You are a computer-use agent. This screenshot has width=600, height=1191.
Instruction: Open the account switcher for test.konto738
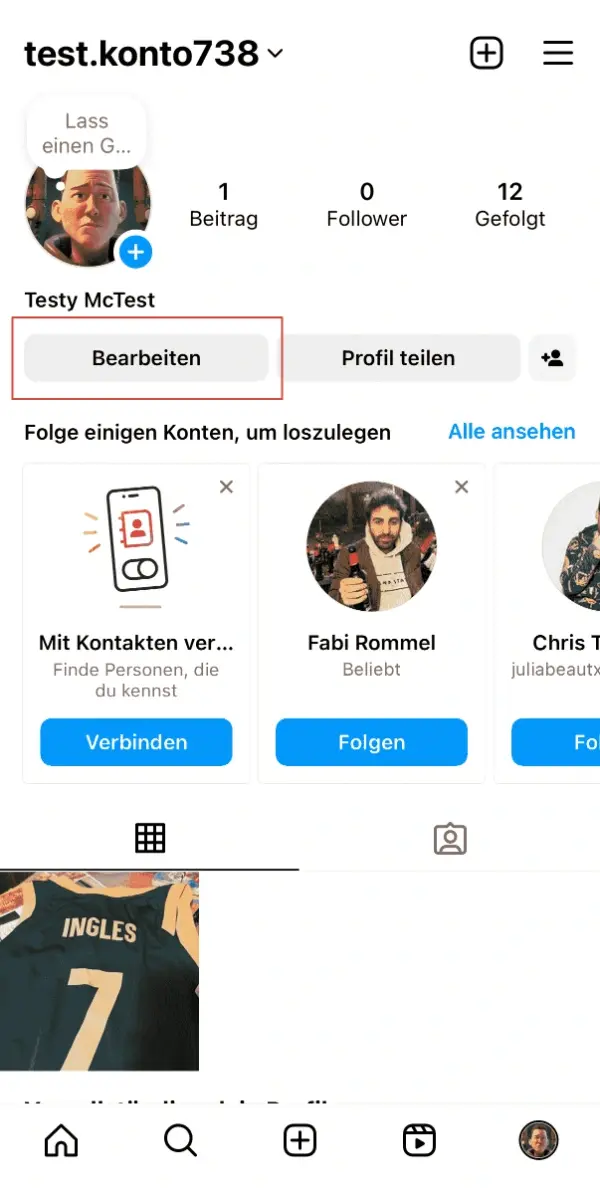[153, 53]
